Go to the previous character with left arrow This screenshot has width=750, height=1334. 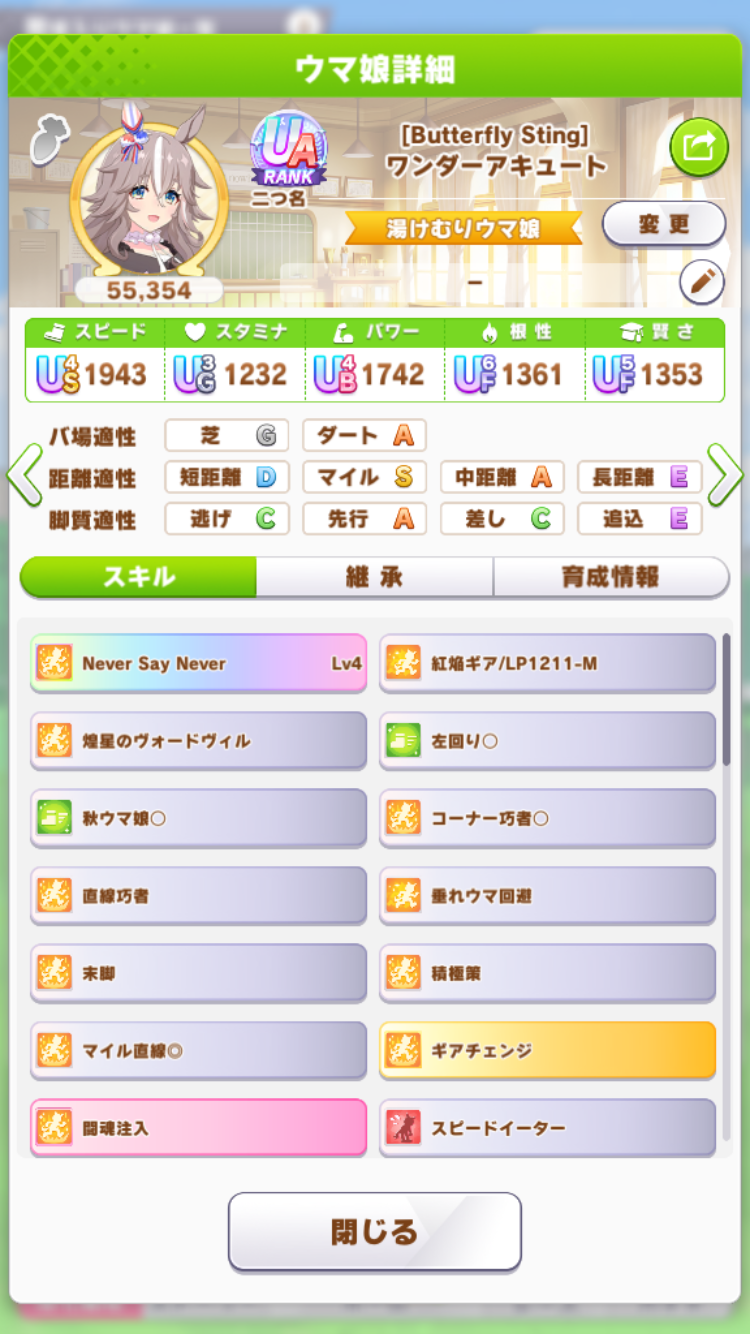coord(22,476)
